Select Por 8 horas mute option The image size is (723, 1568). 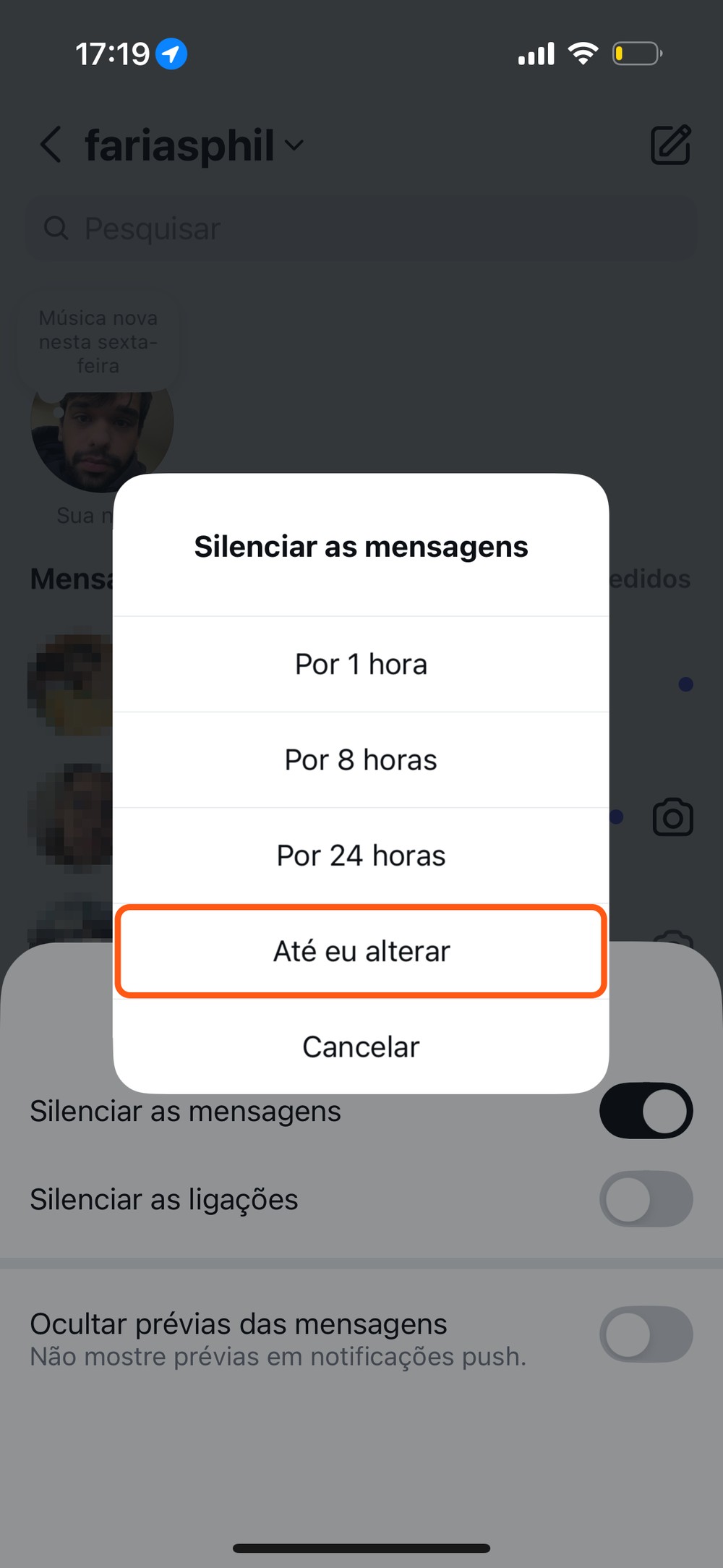(x=361, y=759)
